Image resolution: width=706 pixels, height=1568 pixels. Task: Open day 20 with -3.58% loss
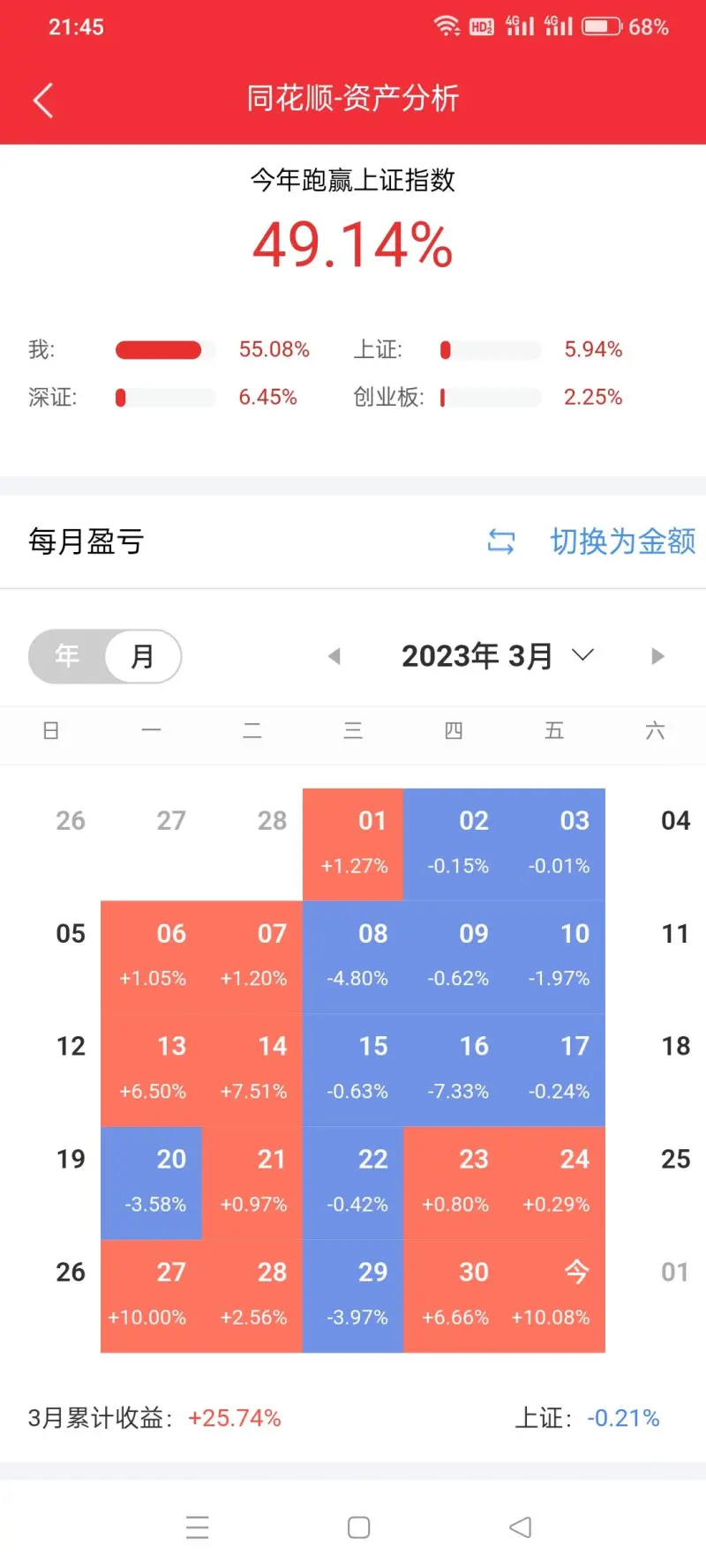coord(151,1183)
